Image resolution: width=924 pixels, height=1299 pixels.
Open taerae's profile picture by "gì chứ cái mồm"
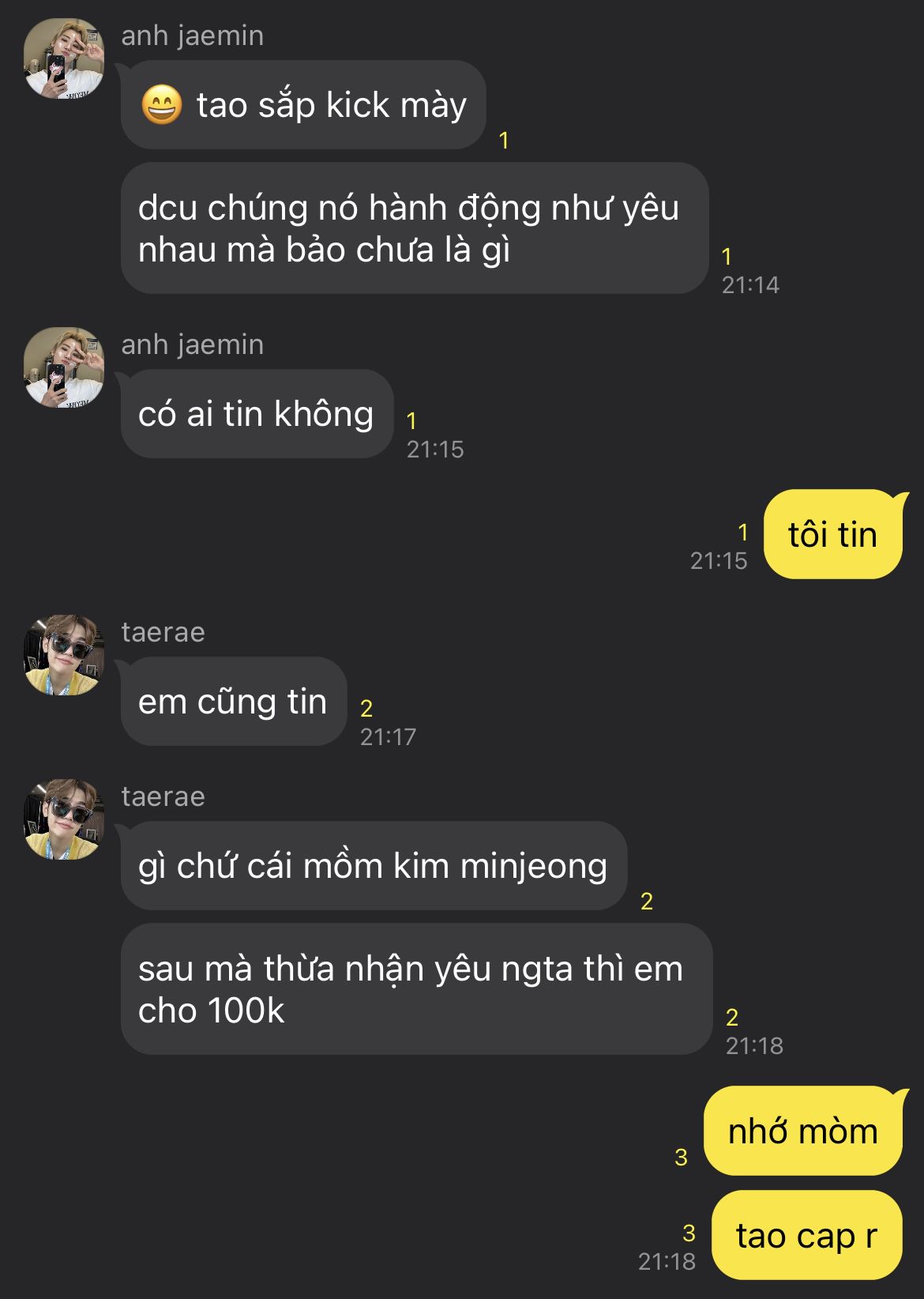(x=64, y=819)
